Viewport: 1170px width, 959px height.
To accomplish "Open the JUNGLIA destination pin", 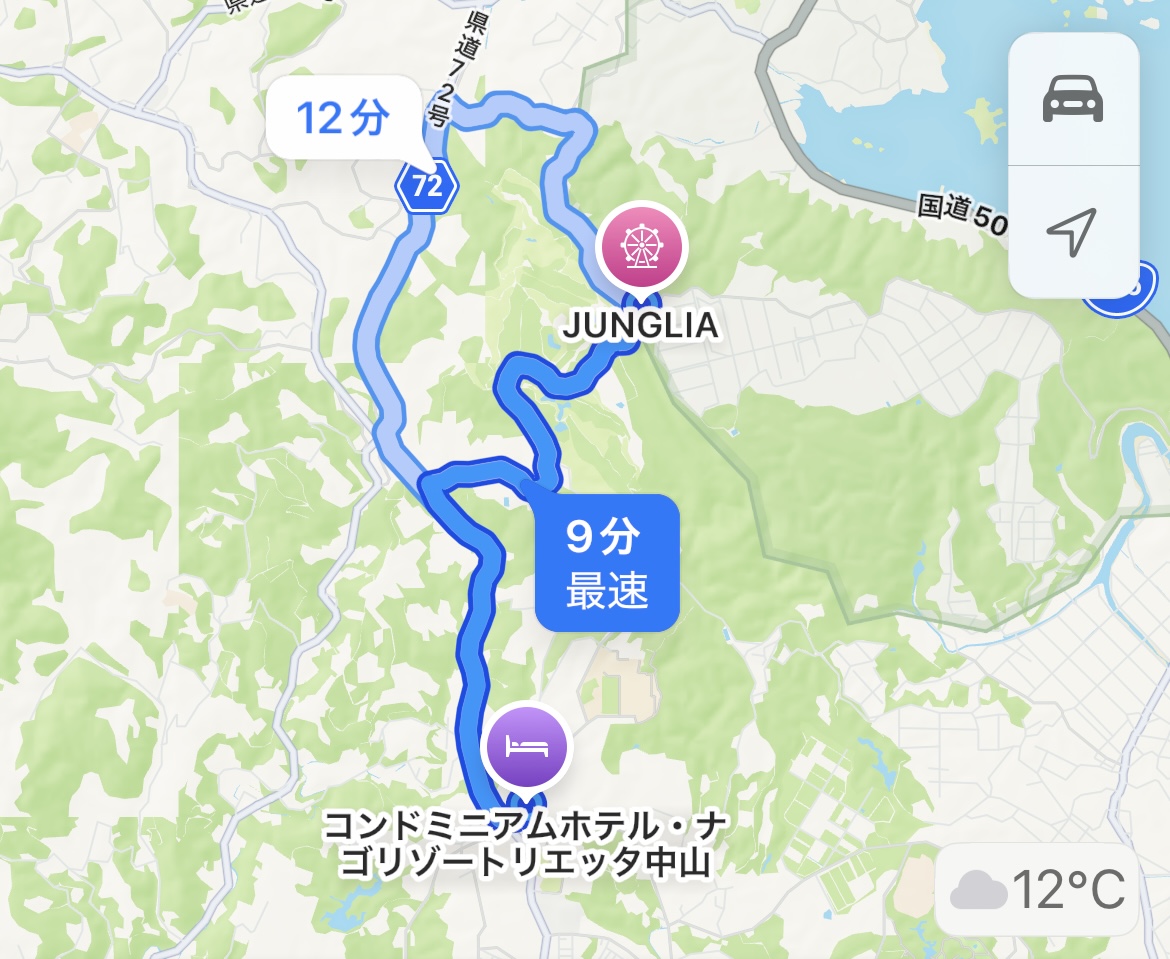I will [x=639, y=245].
